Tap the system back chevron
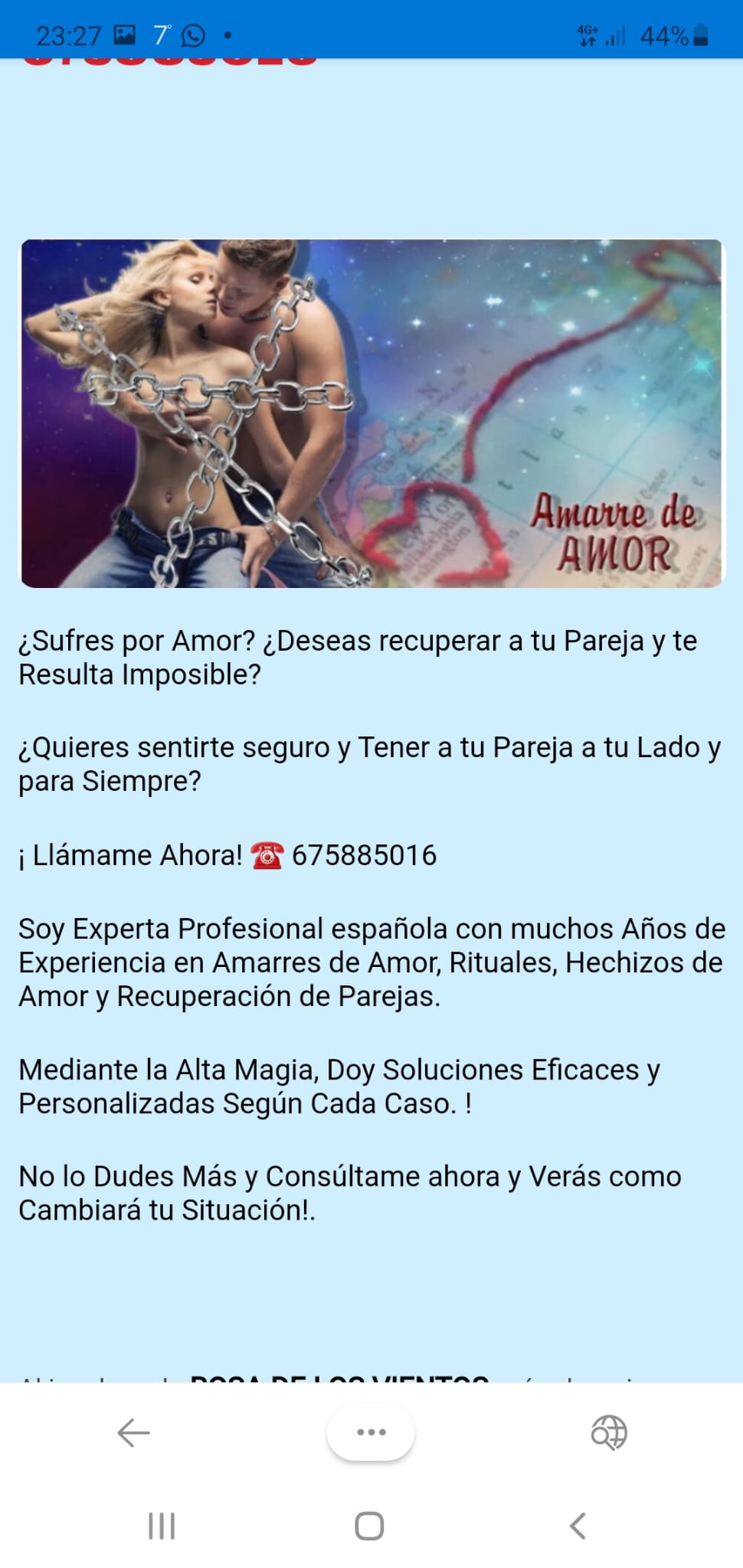This screenshot has height=1568, width=743. click(x=578, y=1526)
